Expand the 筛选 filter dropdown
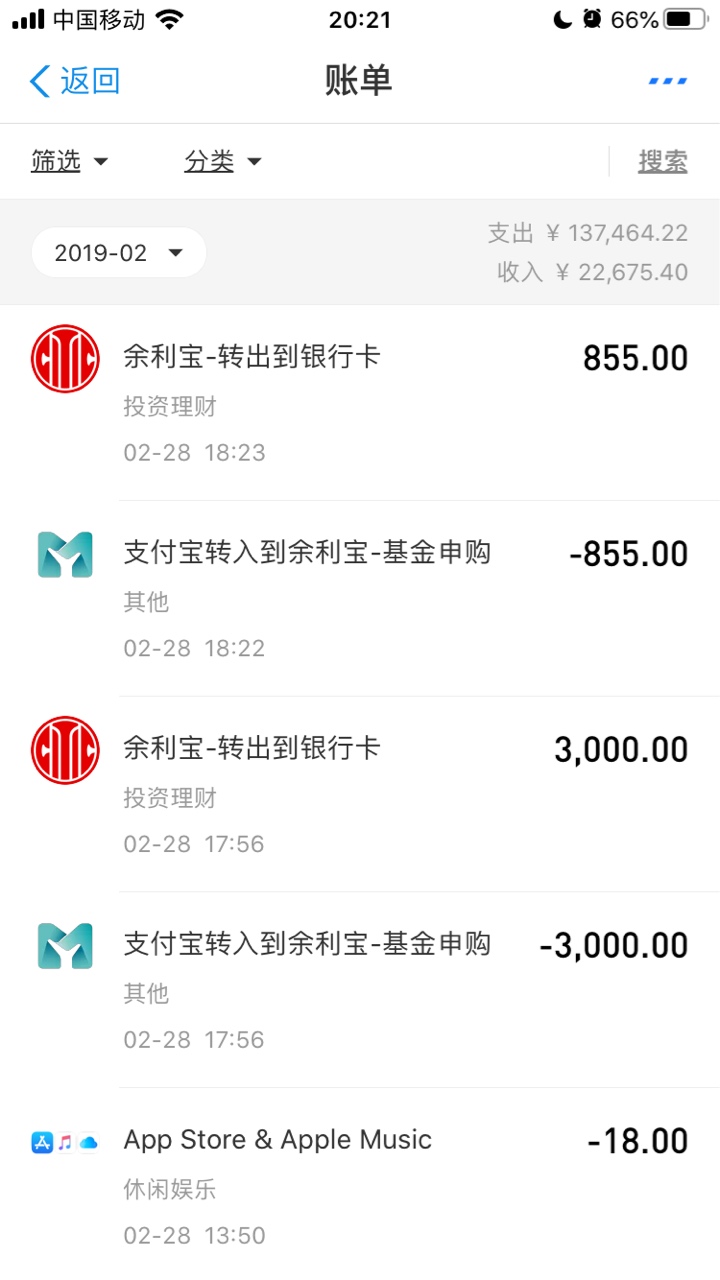Image resolution: width=720 pixels, height=1280 pixels. coord(69,161)
